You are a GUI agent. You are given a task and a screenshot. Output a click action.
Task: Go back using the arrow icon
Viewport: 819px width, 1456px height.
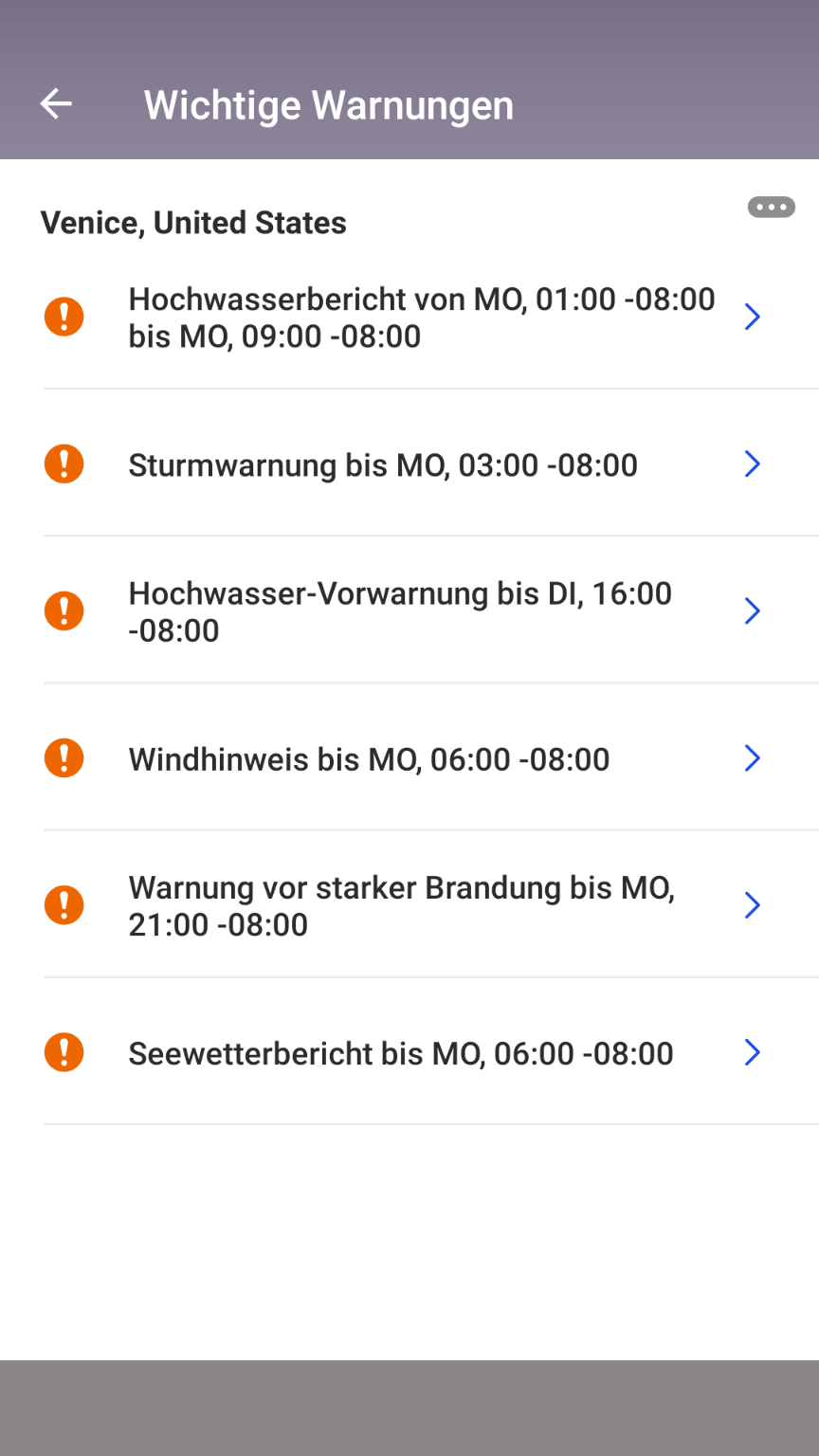(56, 104)
